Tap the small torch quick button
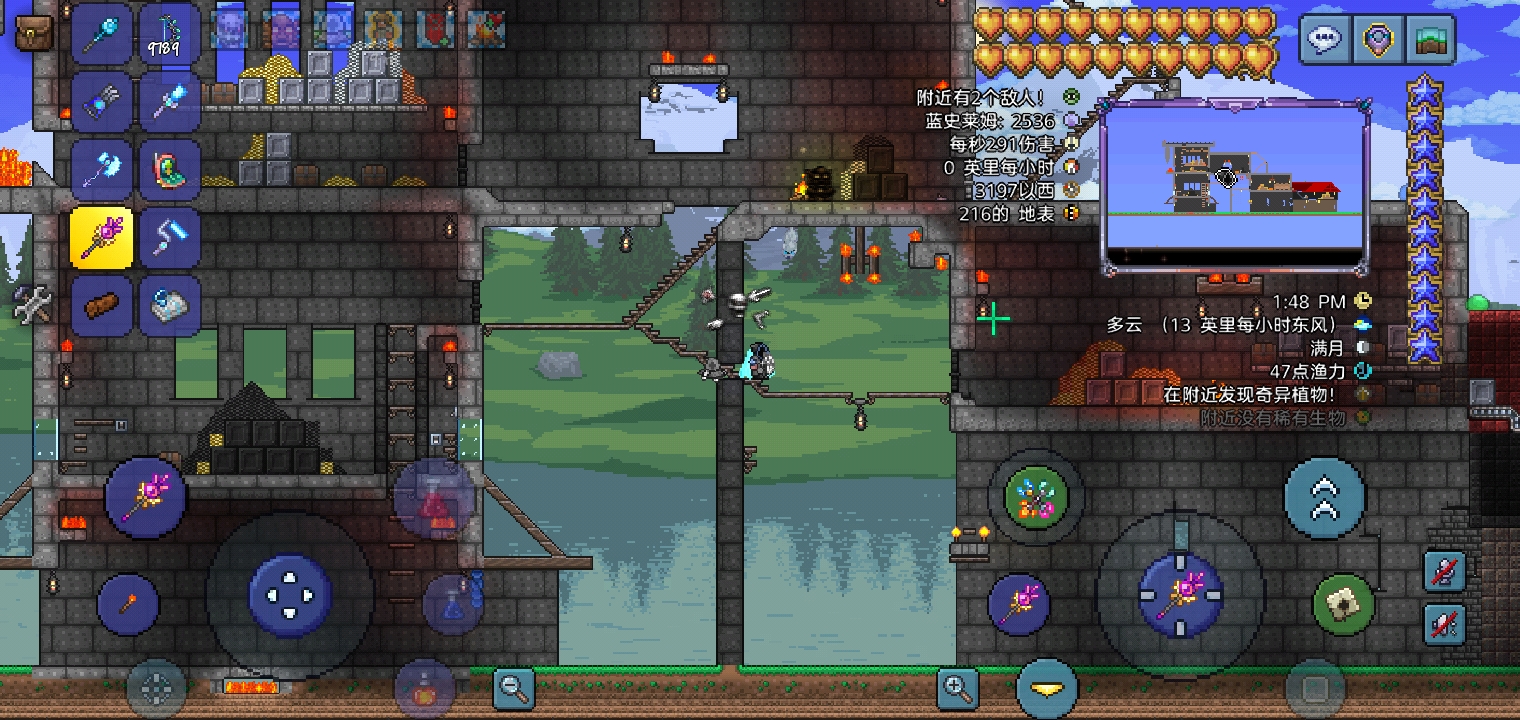 128,605
